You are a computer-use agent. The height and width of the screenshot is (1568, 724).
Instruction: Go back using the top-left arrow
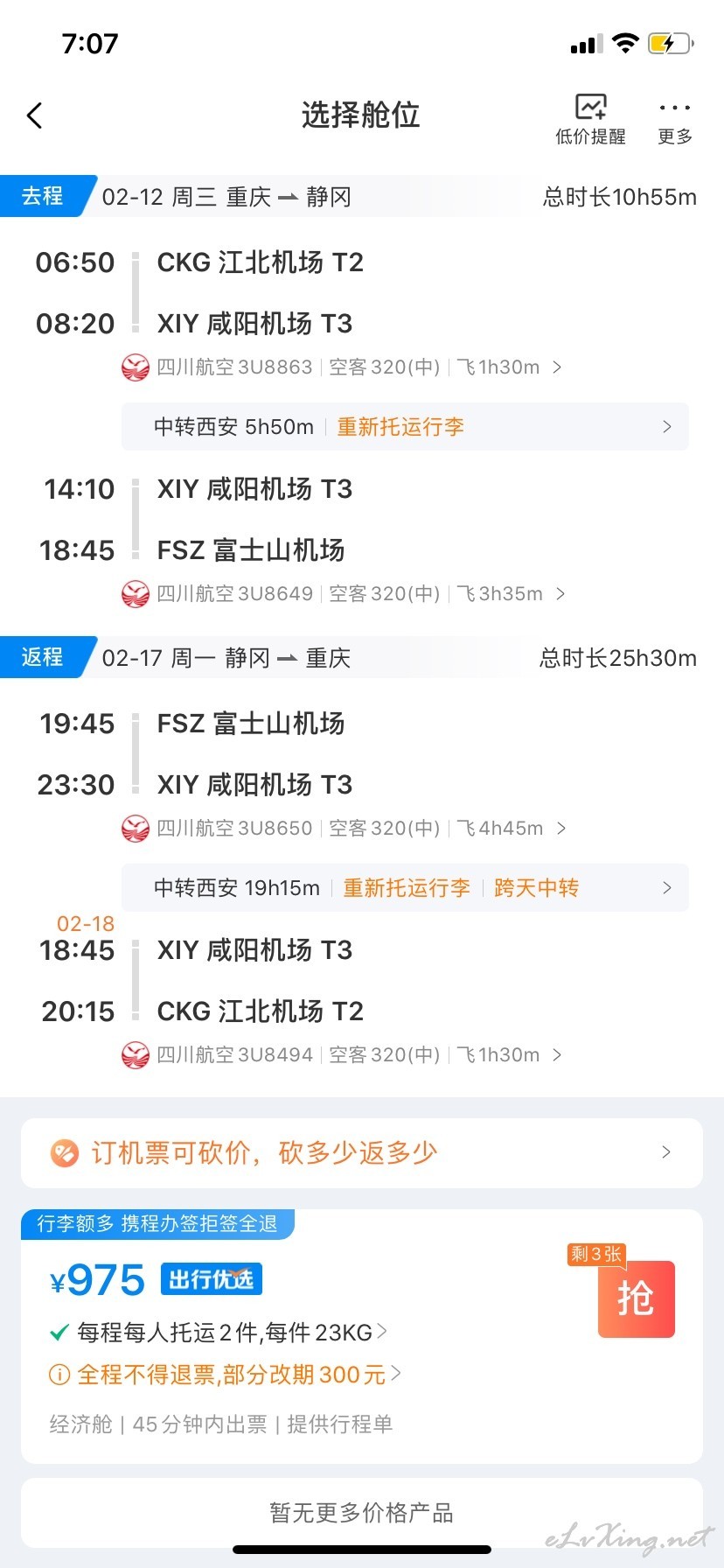(x=35, y=115)
